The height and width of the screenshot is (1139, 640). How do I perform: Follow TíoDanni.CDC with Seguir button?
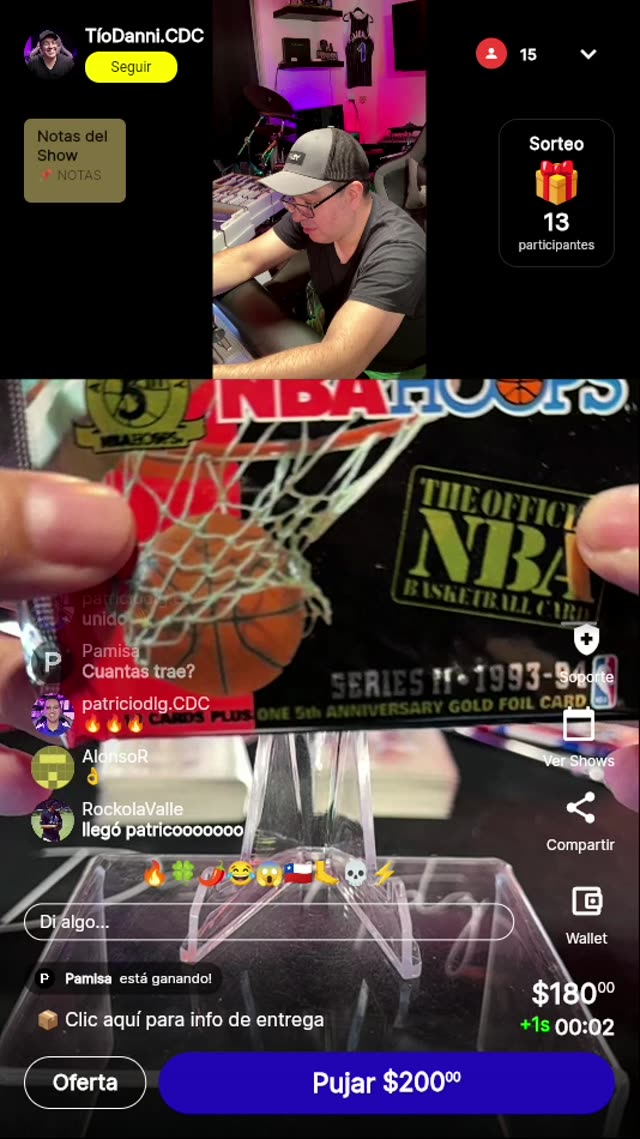coord(131,67)
